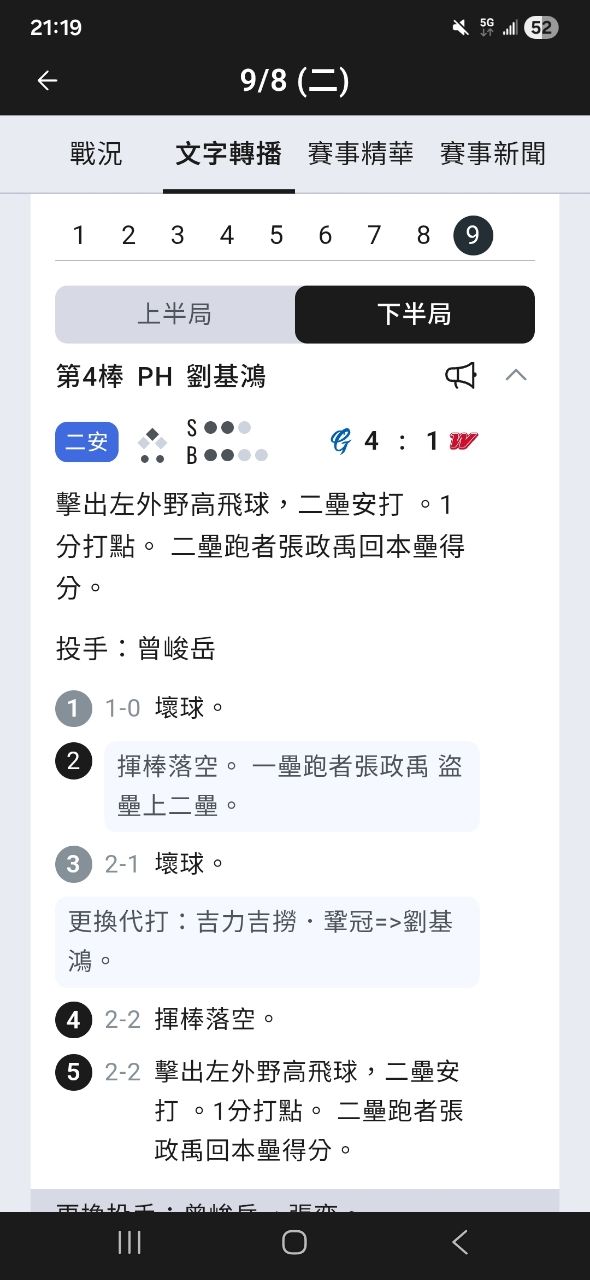Open the 賽事精華 tab
This screenshot has width=590, height=1280.
(360, 154)
